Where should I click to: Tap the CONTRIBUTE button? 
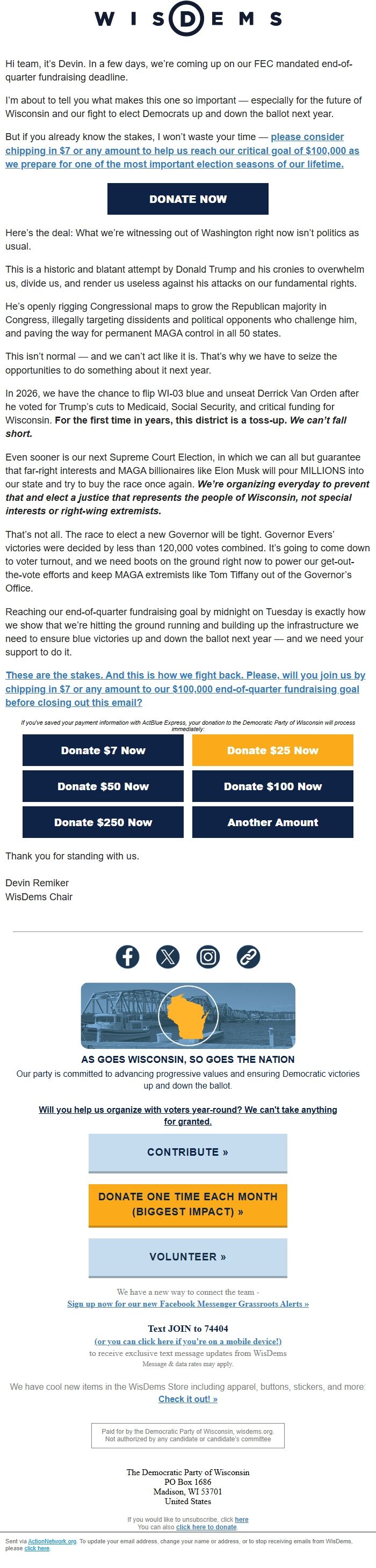(187, 1153)
